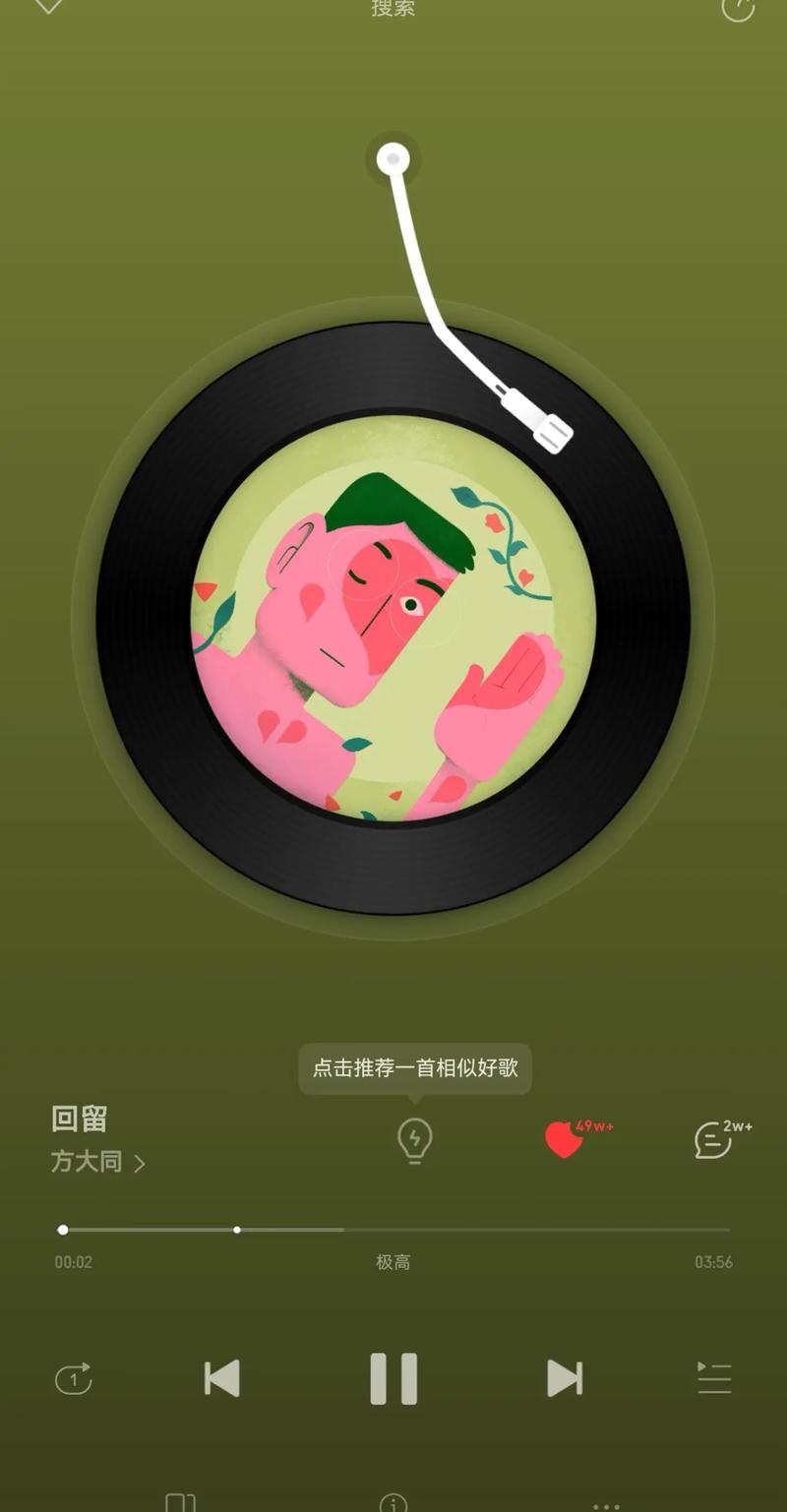
Task: Dismiss the 点击推荐一首相似好歌 tooltip
Action: click(414, 1068)
